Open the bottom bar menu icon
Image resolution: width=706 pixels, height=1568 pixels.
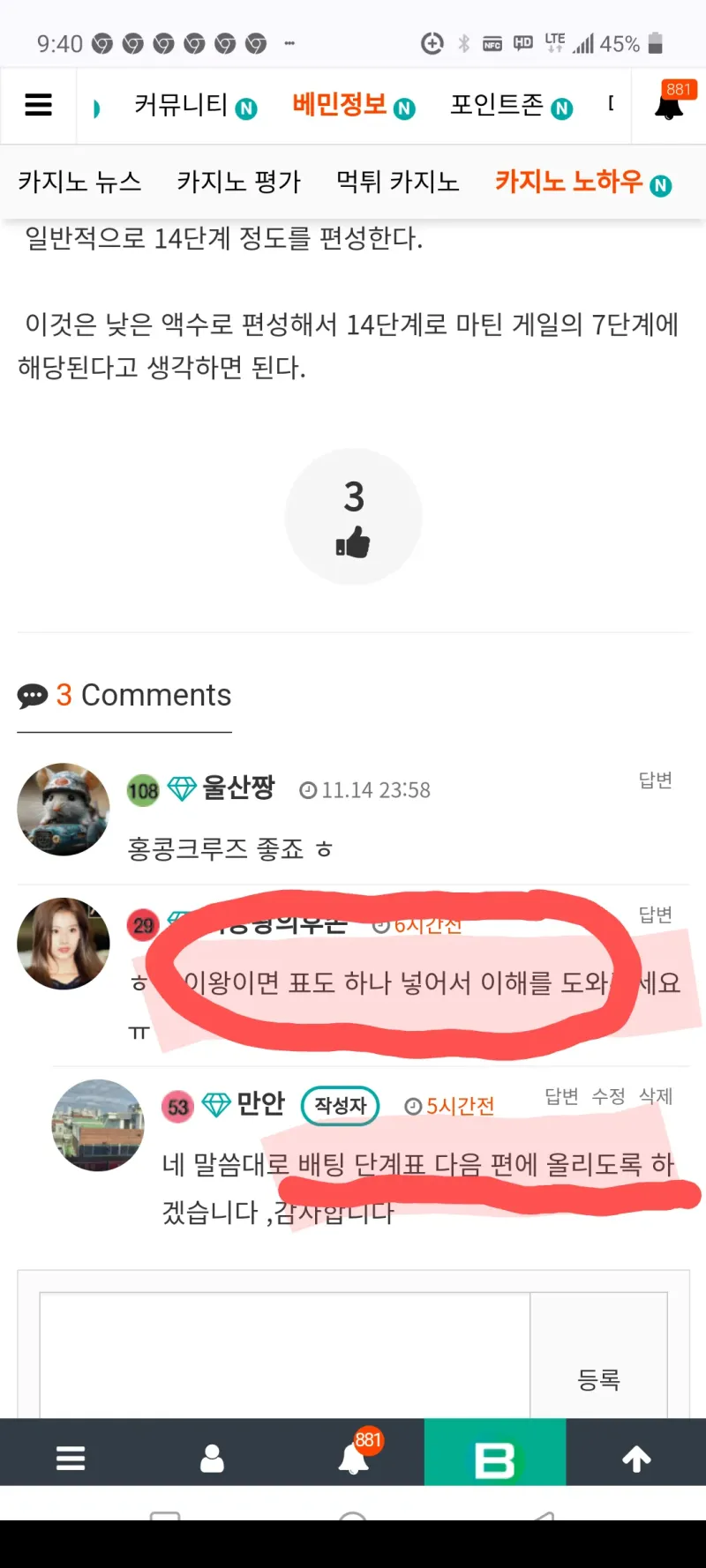click(71, 1459)
